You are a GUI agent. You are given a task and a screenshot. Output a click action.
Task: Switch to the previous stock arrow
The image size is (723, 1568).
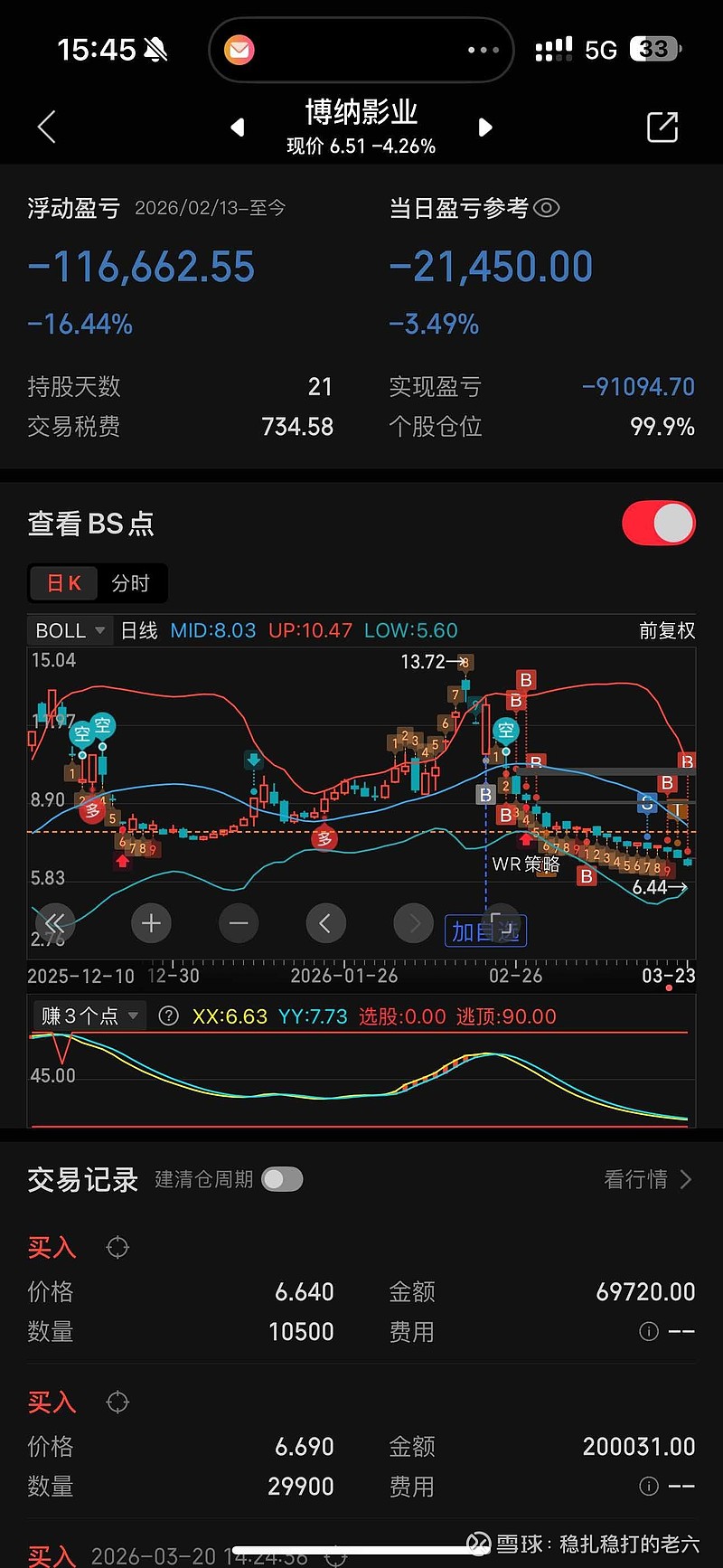(238, 128)
